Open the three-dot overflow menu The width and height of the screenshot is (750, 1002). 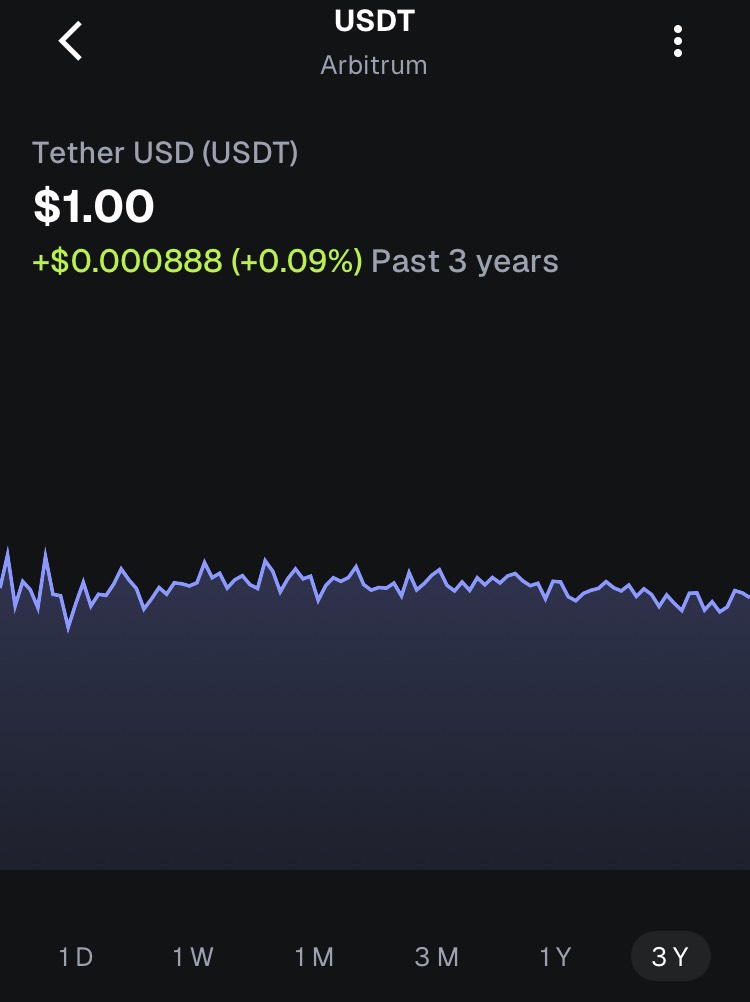click(678, 41)
